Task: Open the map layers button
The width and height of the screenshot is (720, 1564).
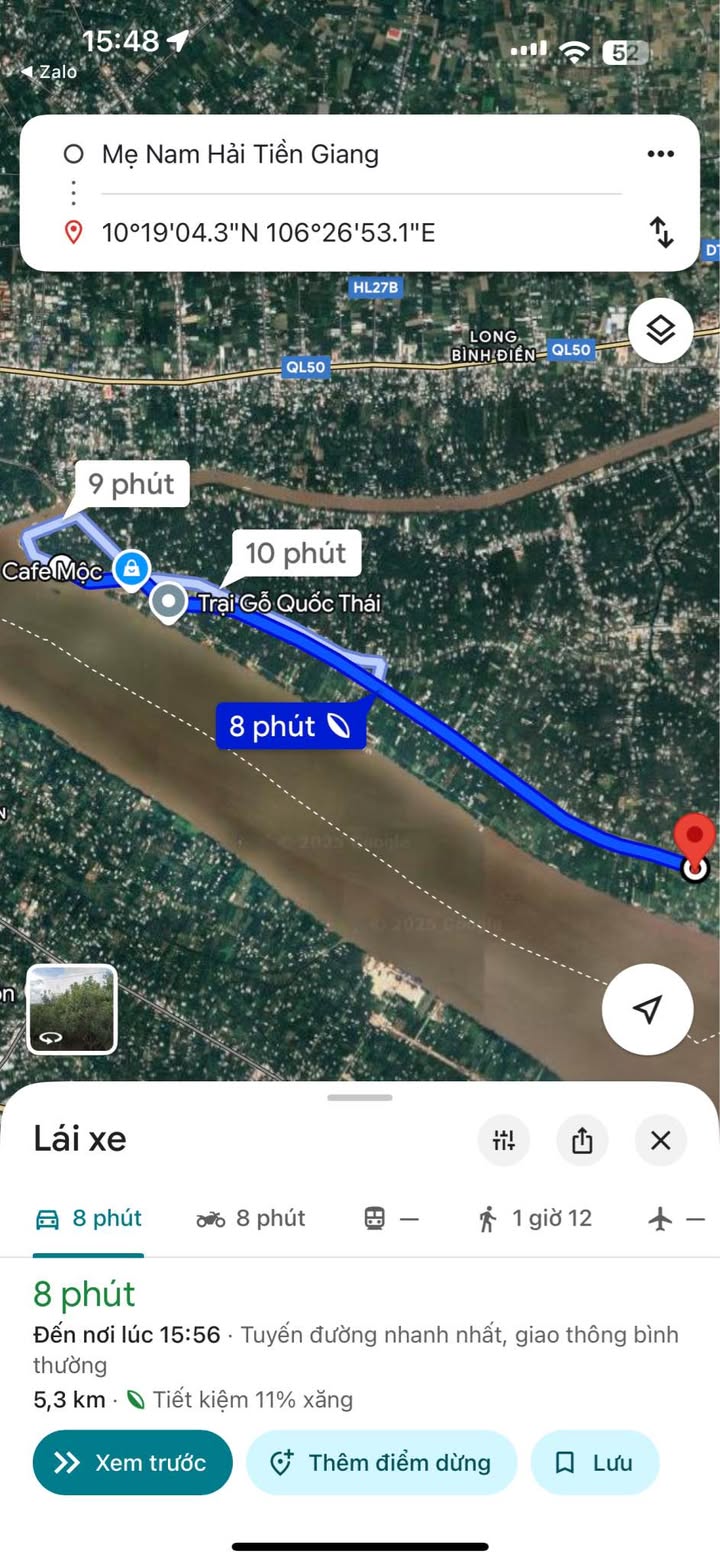Action: point(660,331)
